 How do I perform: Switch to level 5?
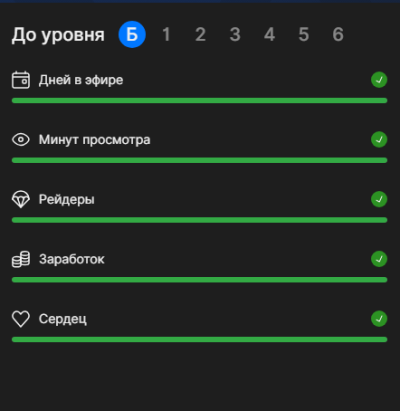pyautogui.click(x=304, y=34)
